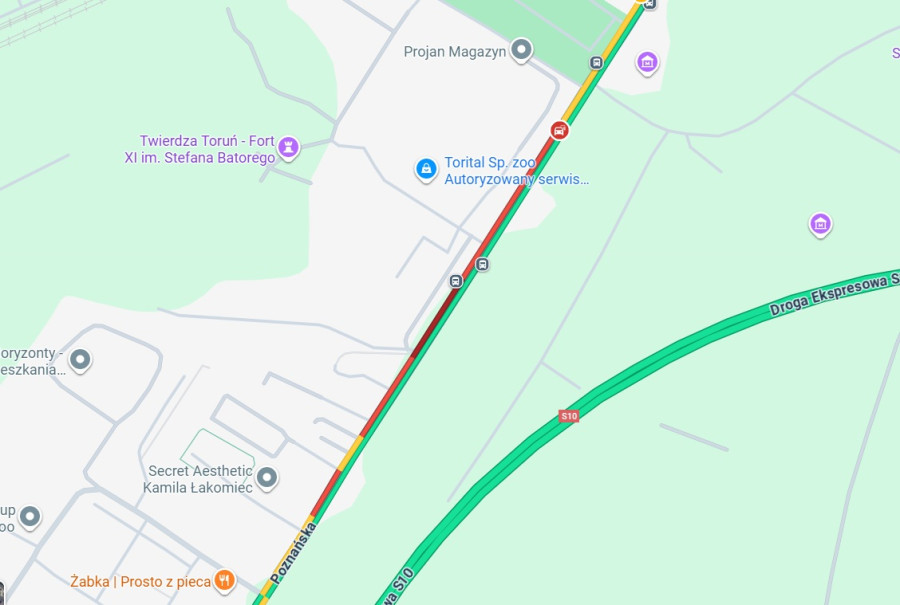Select the Żabka Prosto z pieca pin
900x605 pixels.
point(225,579)
